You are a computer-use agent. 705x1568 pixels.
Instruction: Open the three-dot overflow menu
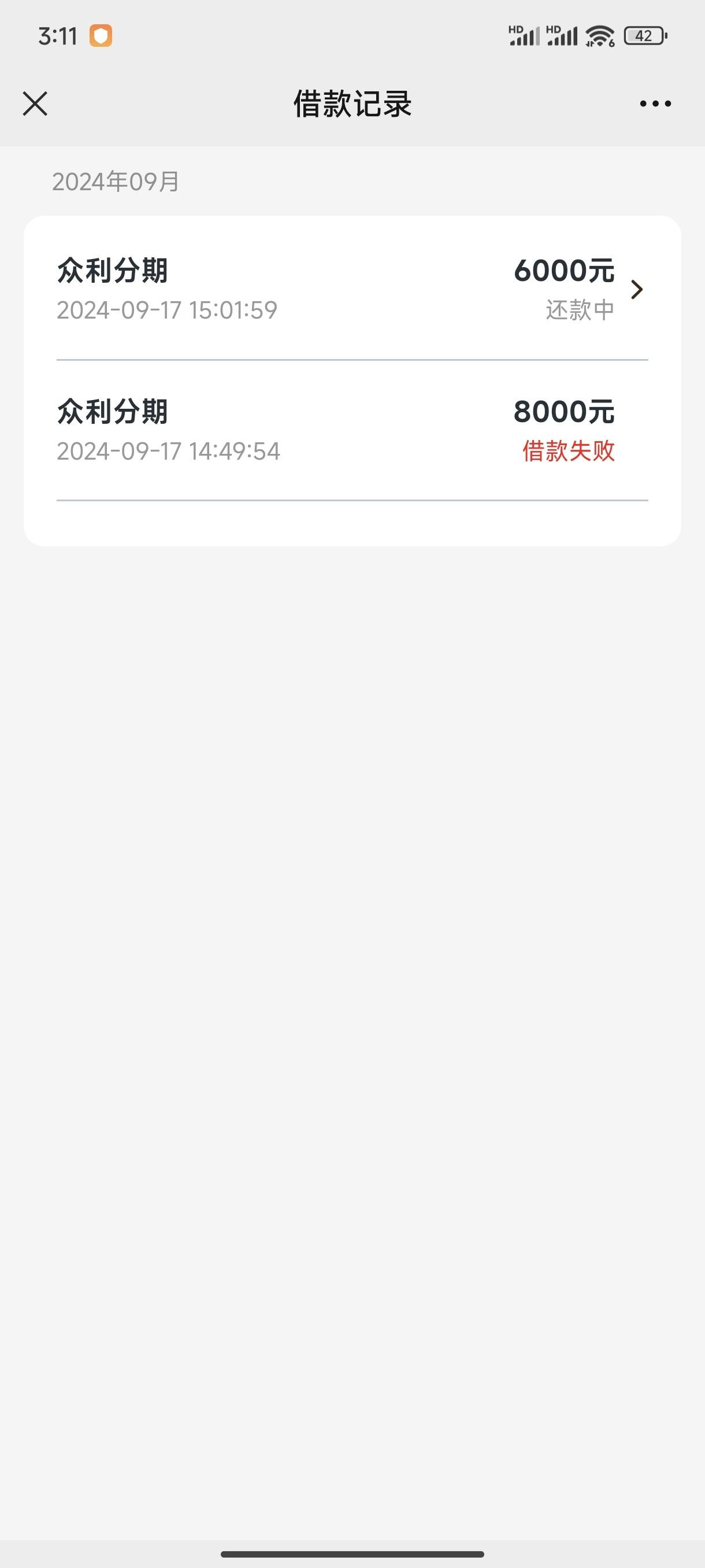click(655, 104)
